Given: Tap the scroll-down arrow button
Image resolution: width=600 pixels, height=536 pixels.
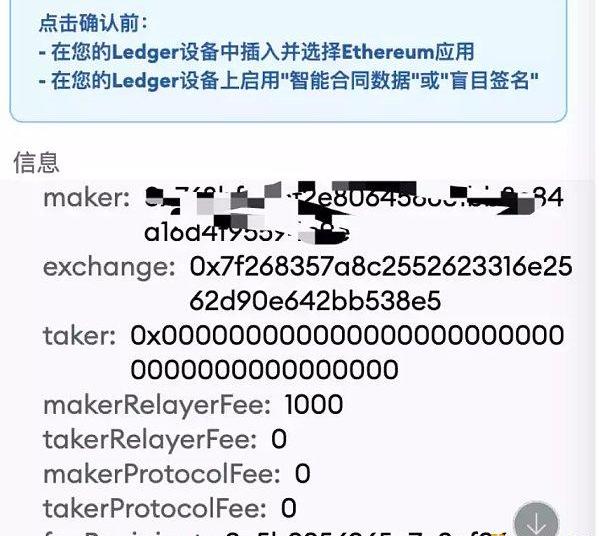Looking at the screenshot, I should (536, 521).
